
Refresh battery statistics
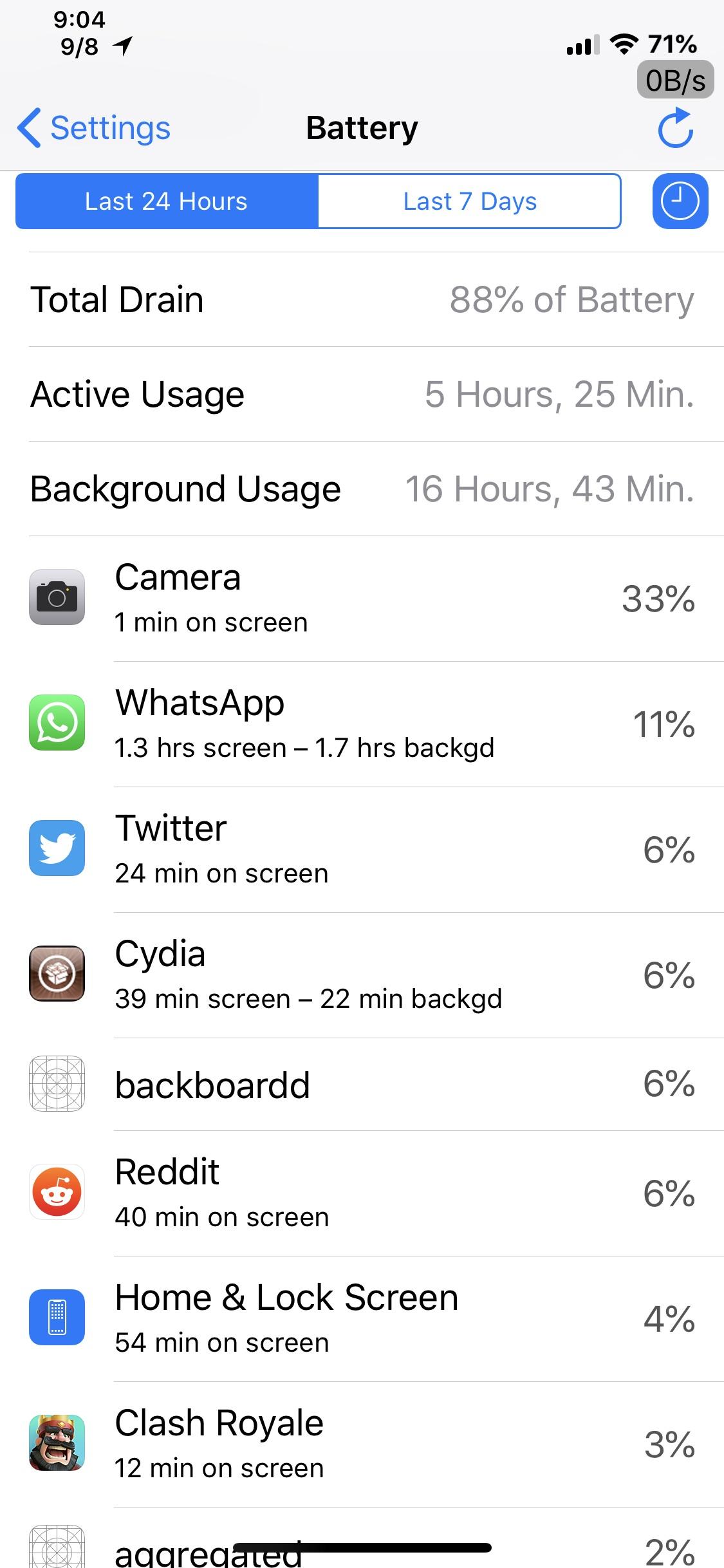tap(676, 127)
